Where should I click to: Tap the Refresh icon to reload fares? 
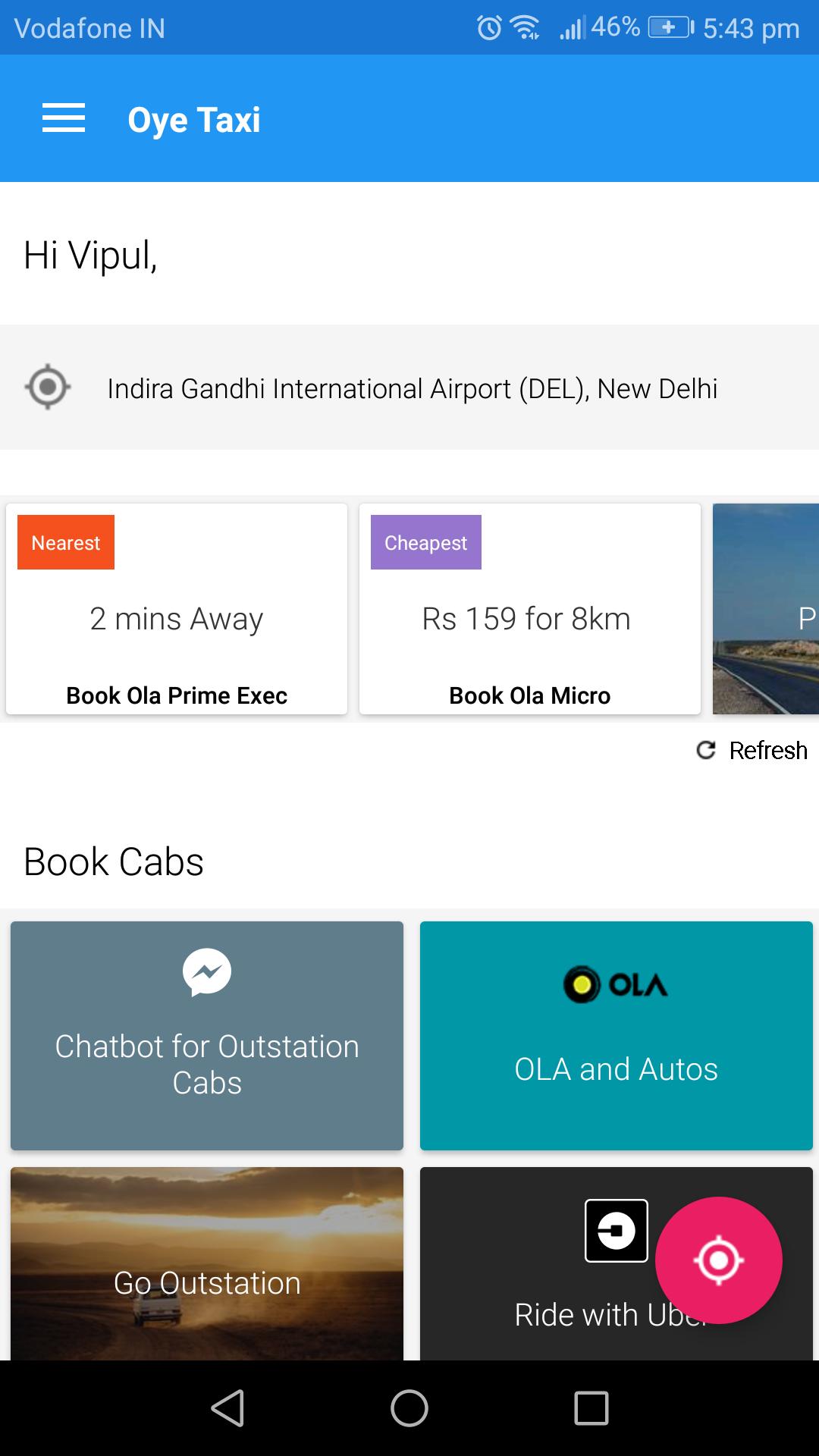pyautogui.click(x=705, y=751)
